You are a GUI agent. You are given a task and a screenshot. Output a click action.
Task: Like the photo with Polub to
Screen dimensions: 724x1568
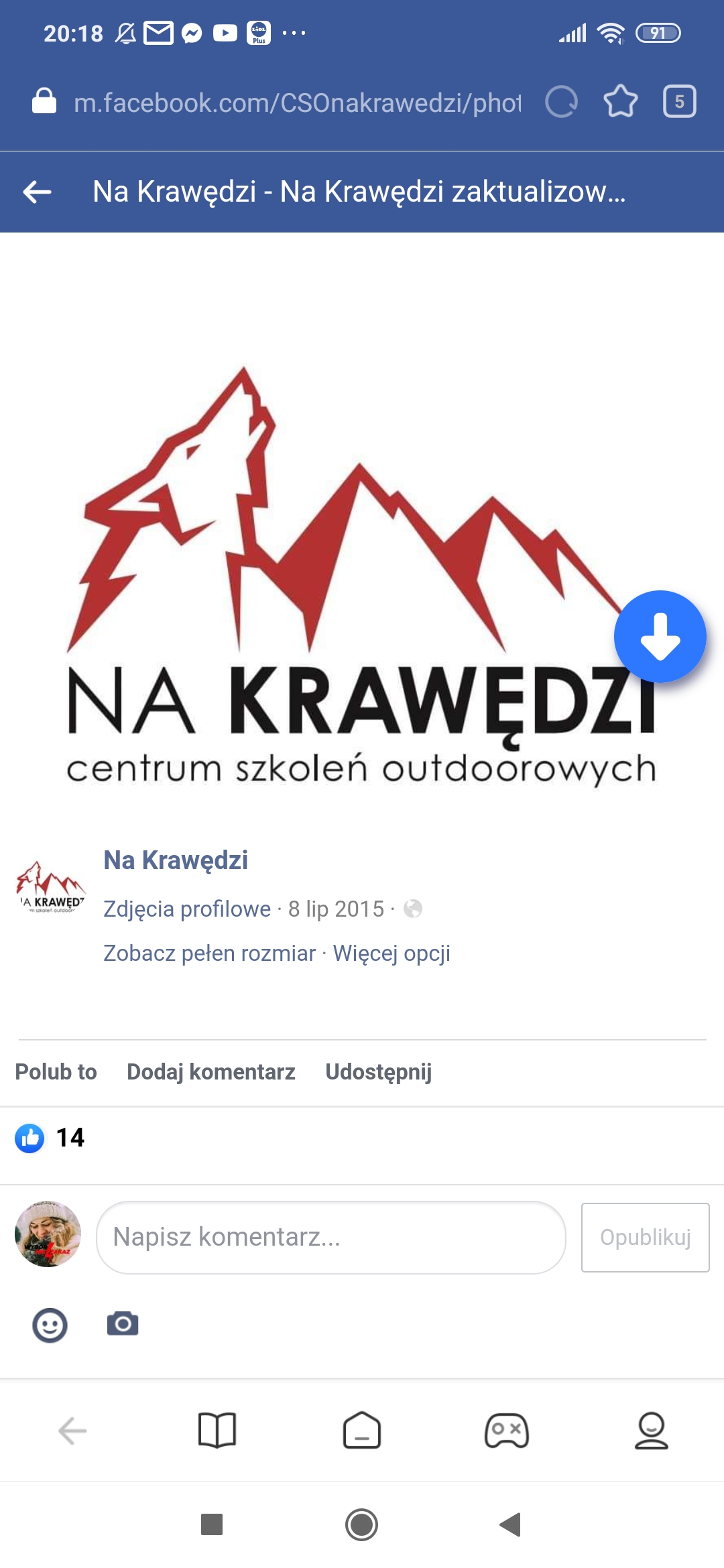tap(56, 1071)
